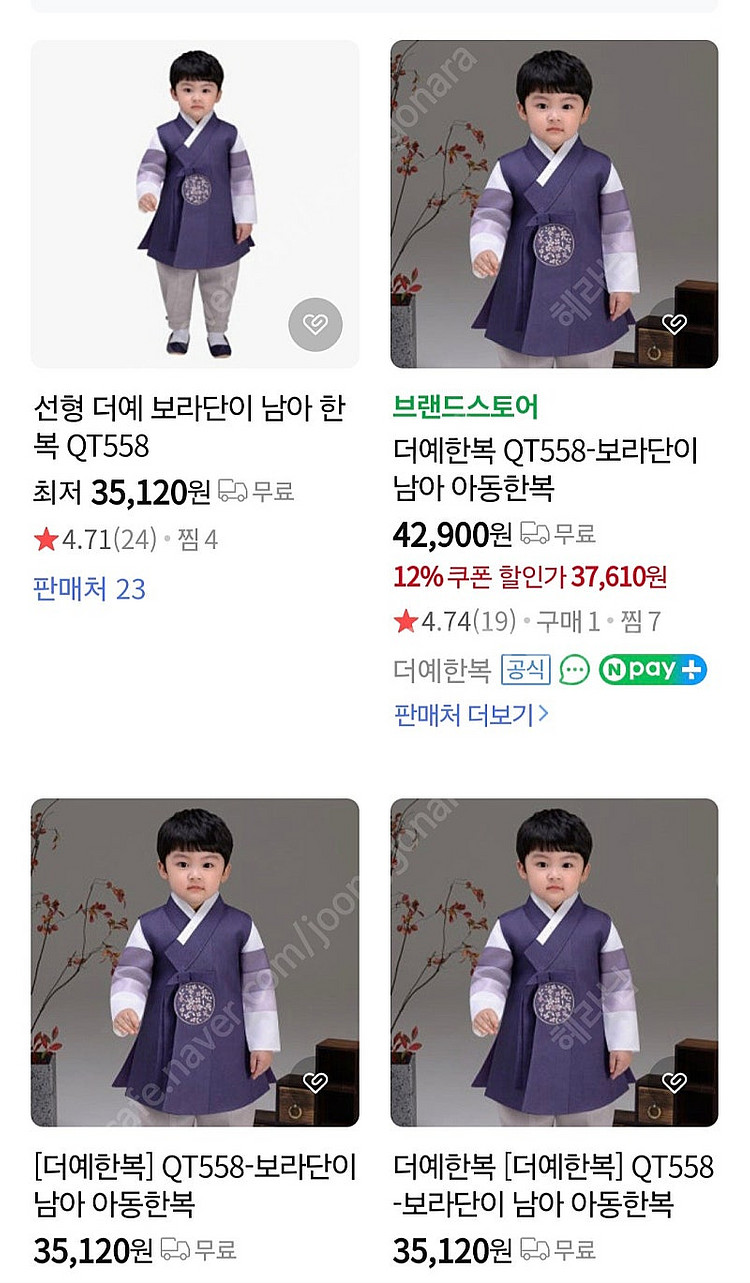Open the 판매처 23 sellers link

point(89,589)
